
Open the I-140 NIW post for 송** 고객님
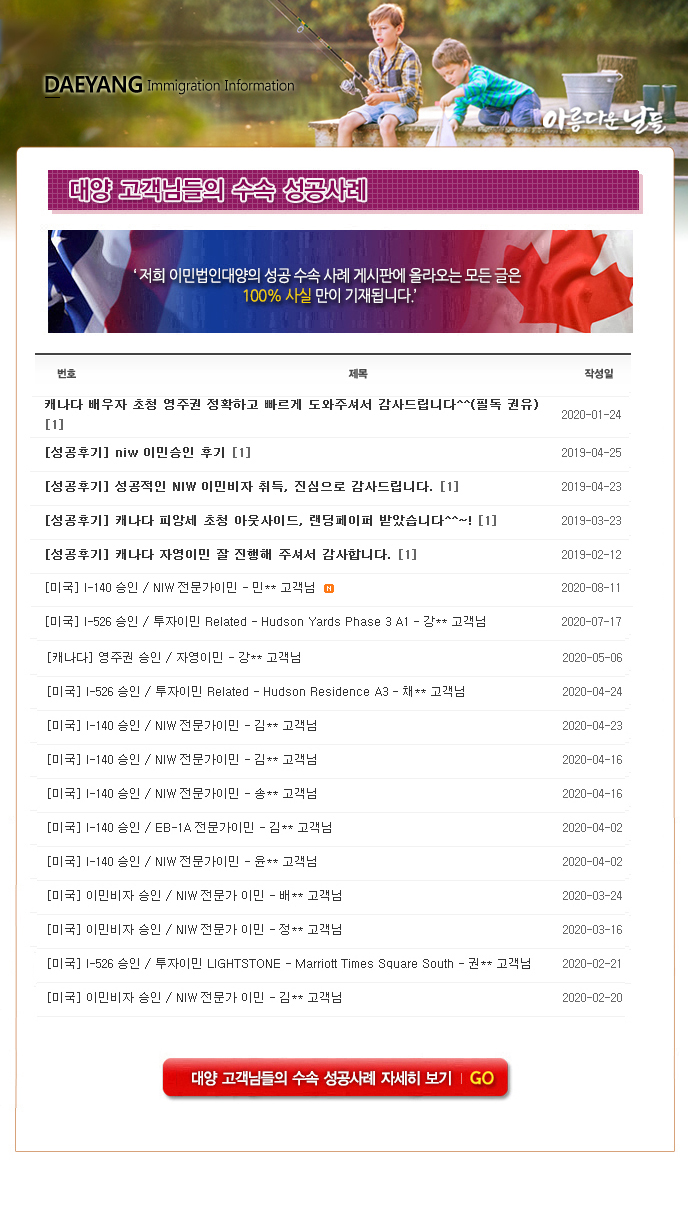tap(181, 794)
